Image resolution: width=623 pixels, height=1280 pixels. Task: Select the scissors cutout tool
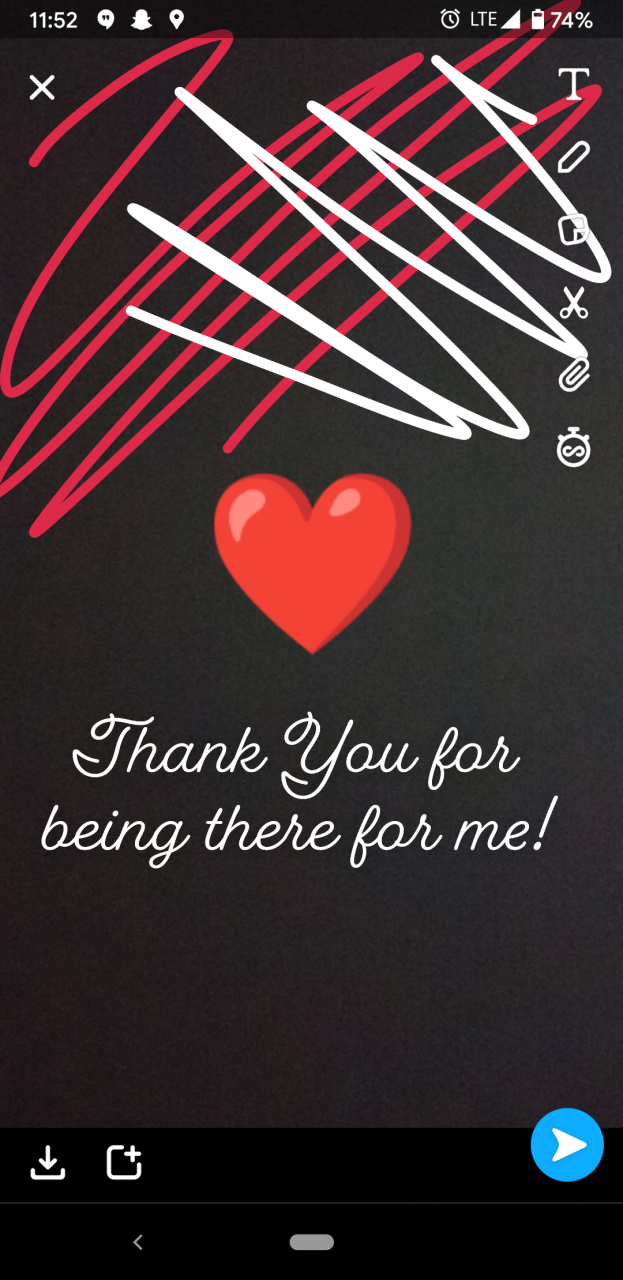(x=573, y=302)
